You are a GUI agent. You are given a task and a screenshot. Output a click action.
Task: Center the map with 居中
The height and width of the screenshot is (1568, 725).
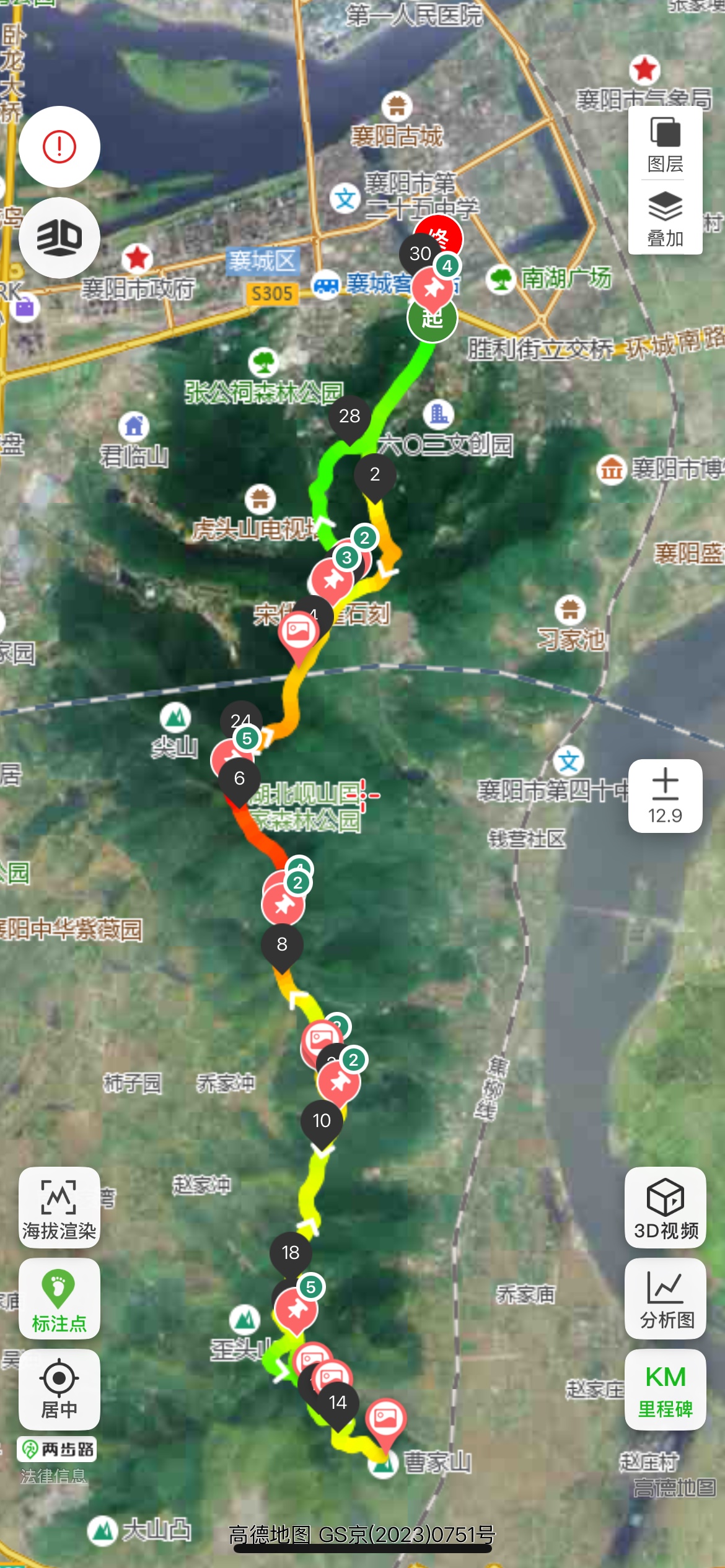click(x=59, y=1390)
